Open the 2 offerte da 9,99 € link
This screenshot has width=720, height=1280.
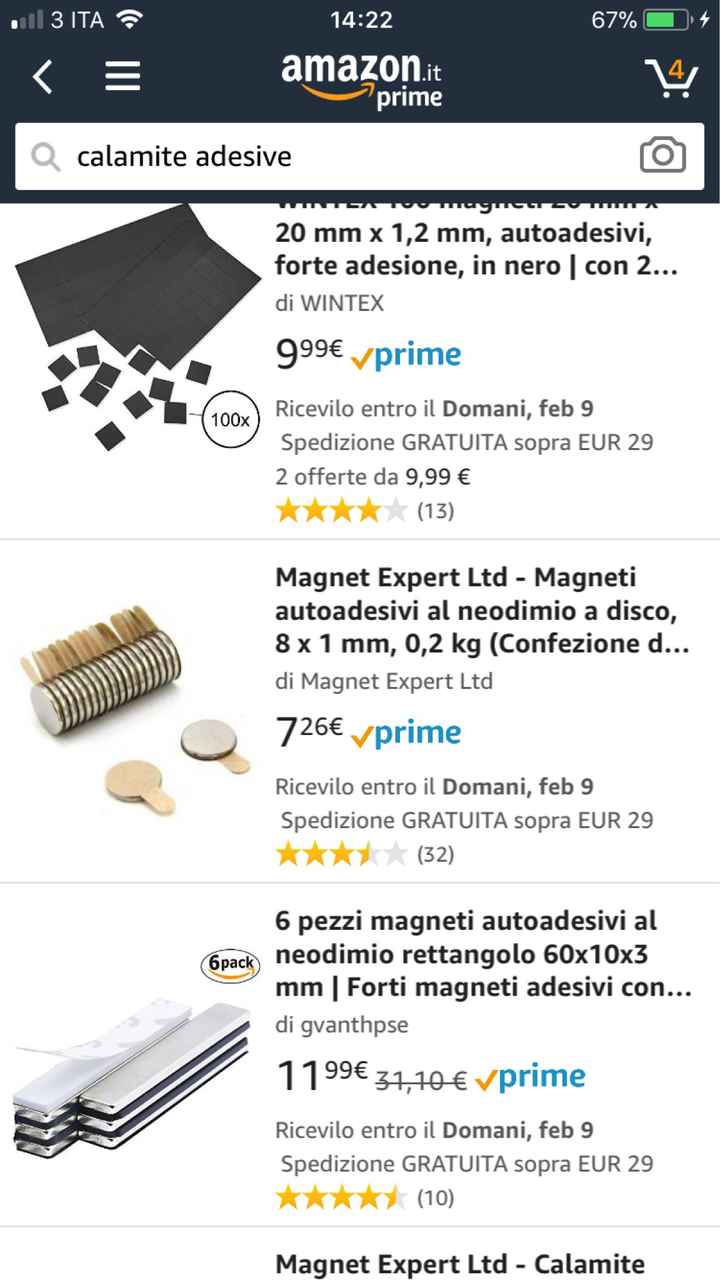pyautogui.click(x=372, y=477)
